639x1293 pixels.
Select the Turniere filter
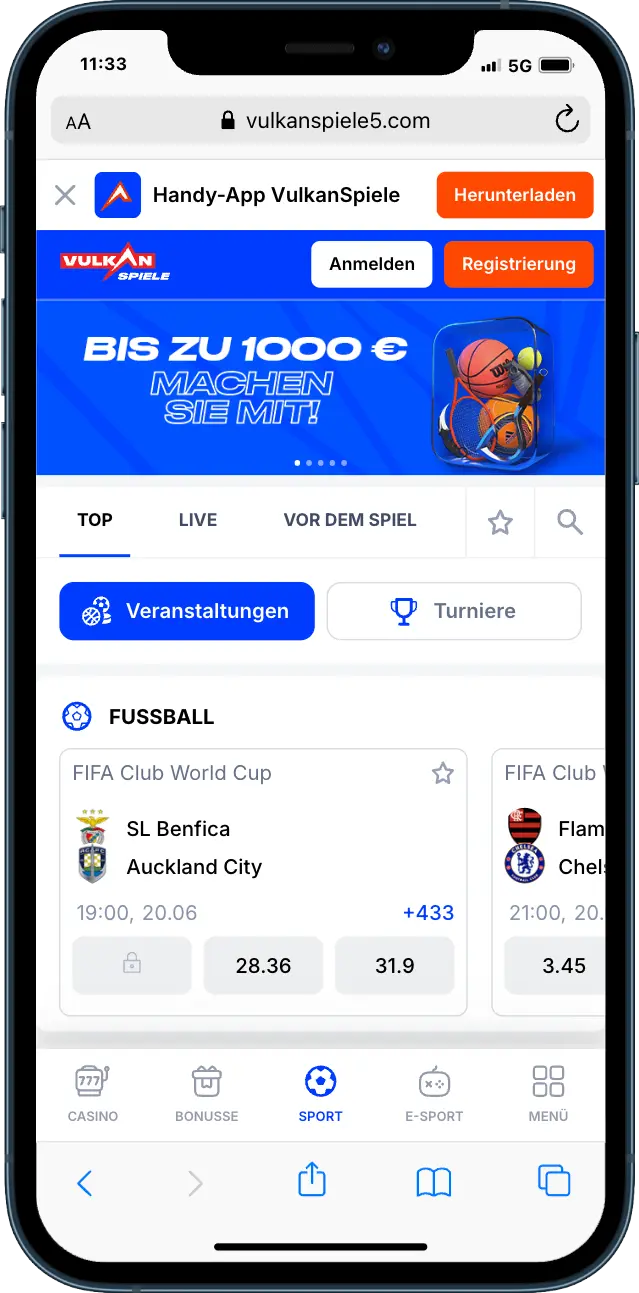(x=453, y=611)
